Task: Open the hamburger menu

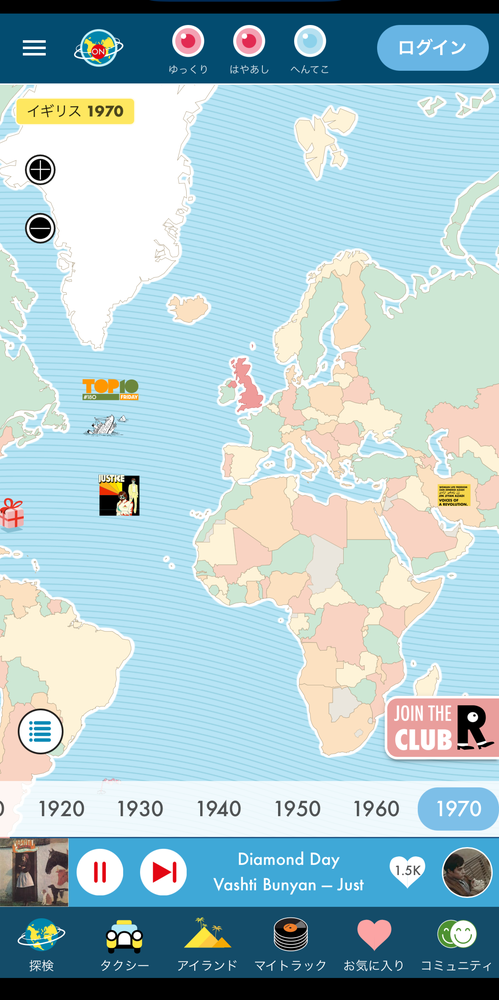Action: tap(34, 48)
